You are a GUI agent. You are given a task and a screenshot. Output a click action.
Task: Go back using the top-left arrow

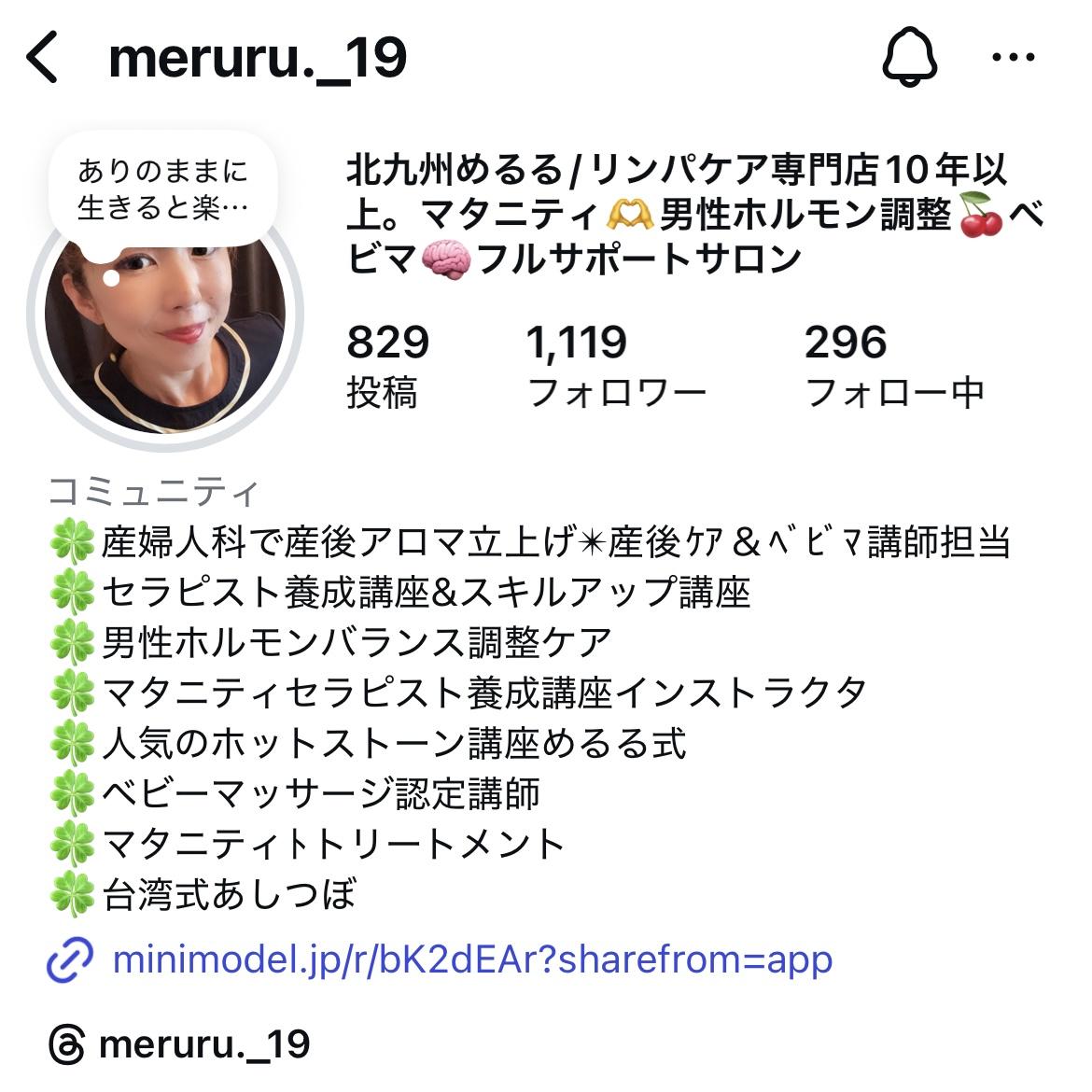click(42, 58)
